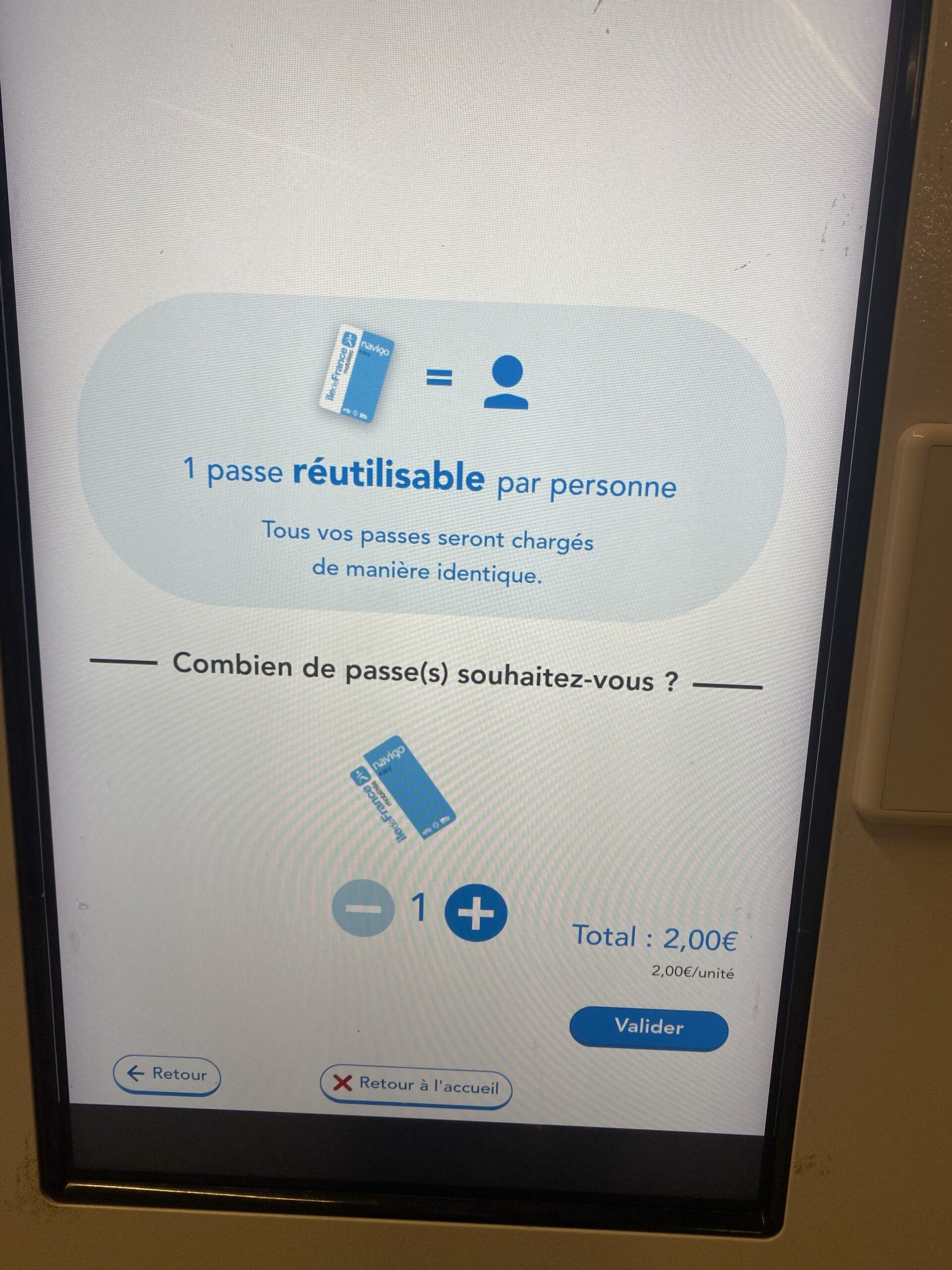Decrease the pass count with minus

click(x=362, y=908)
